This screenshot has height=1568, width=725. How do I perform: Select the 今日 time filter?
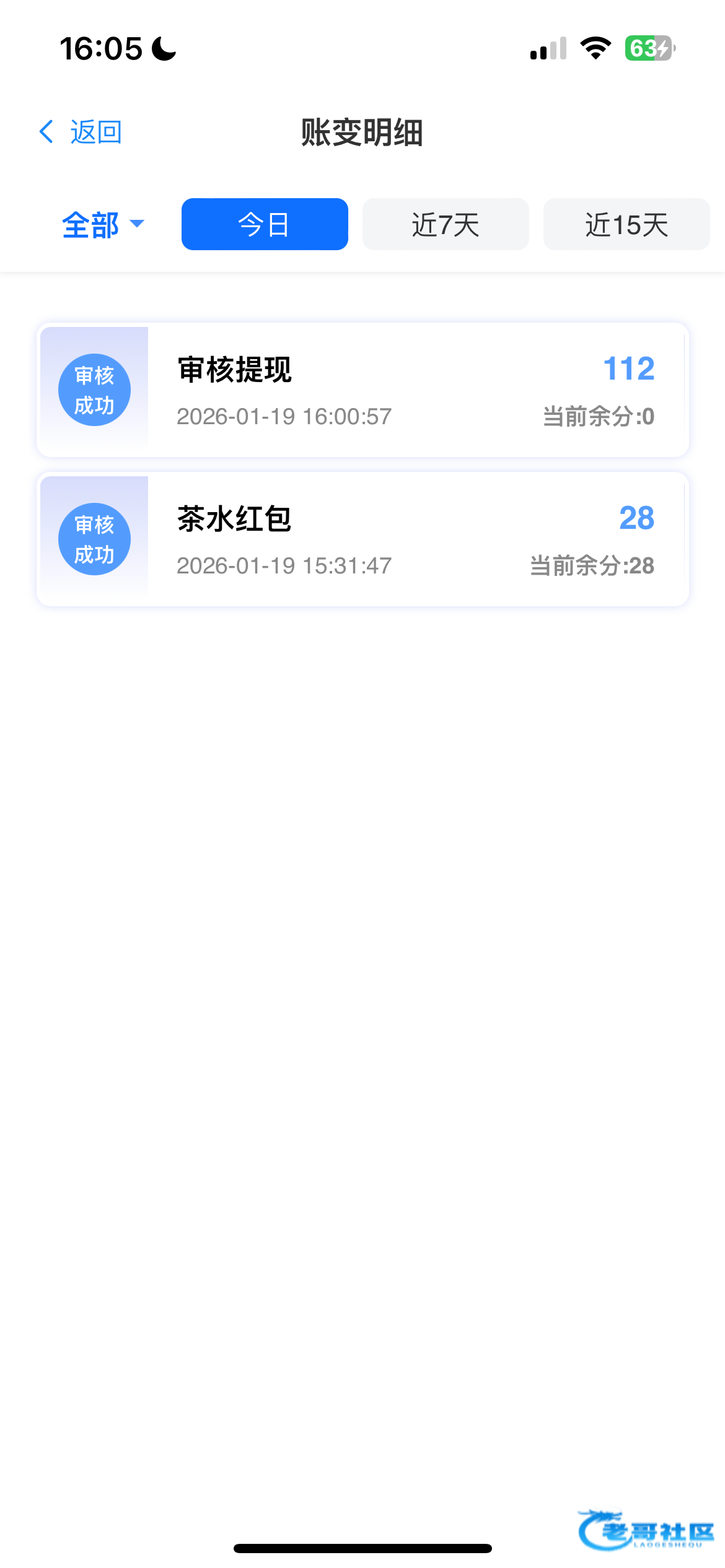tap(265, 224)
